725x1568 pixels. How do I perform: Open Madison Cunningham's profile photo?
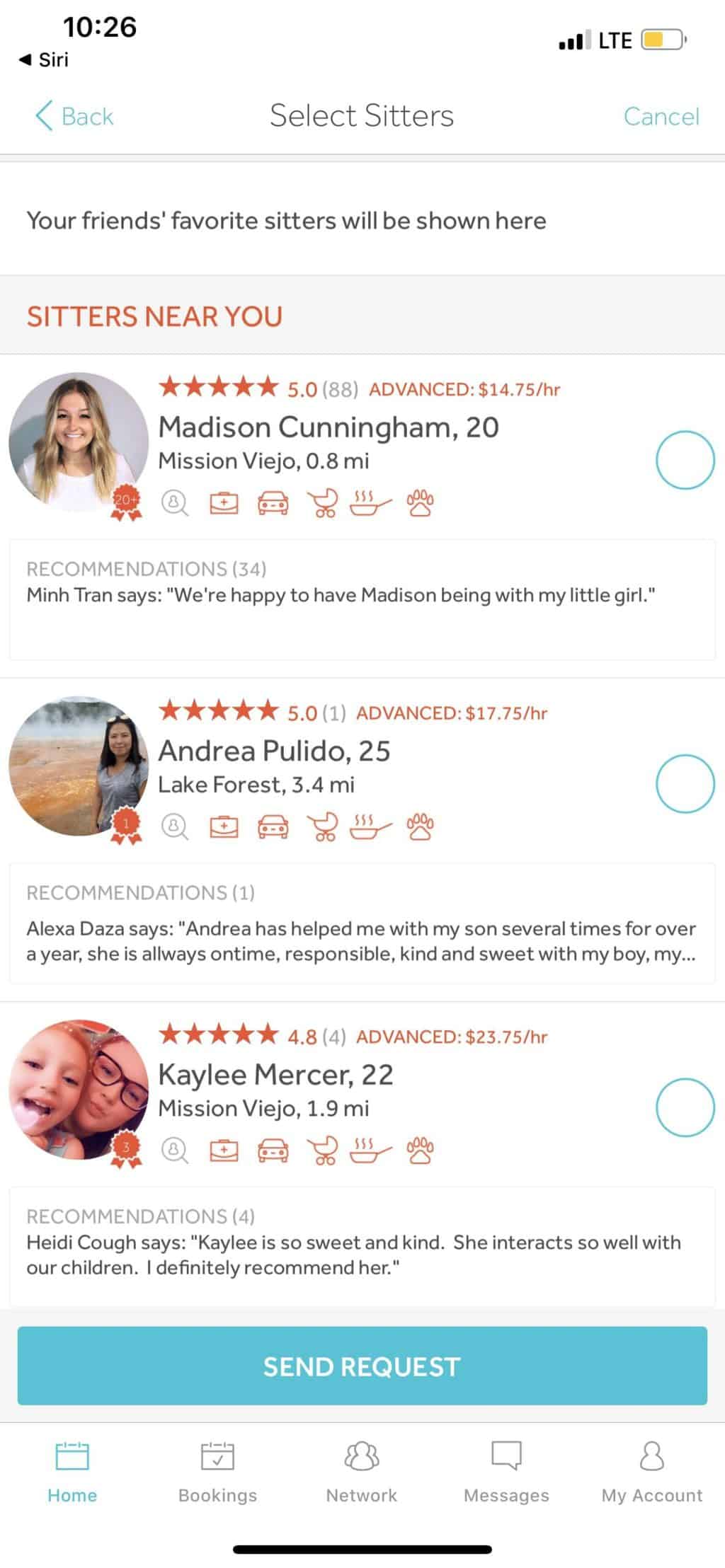click(78, 443)
